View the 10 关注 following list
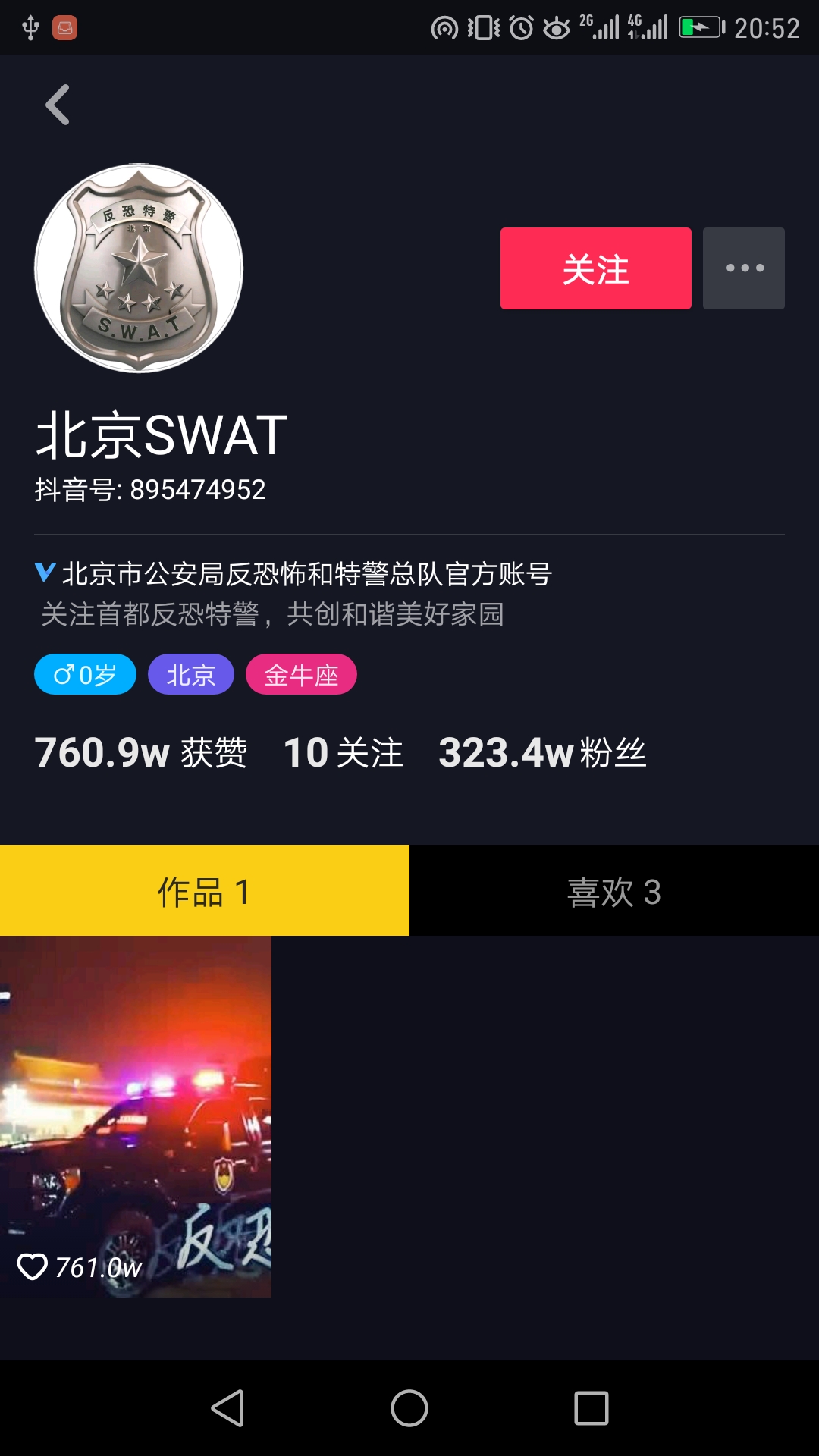 pos(343,753)
